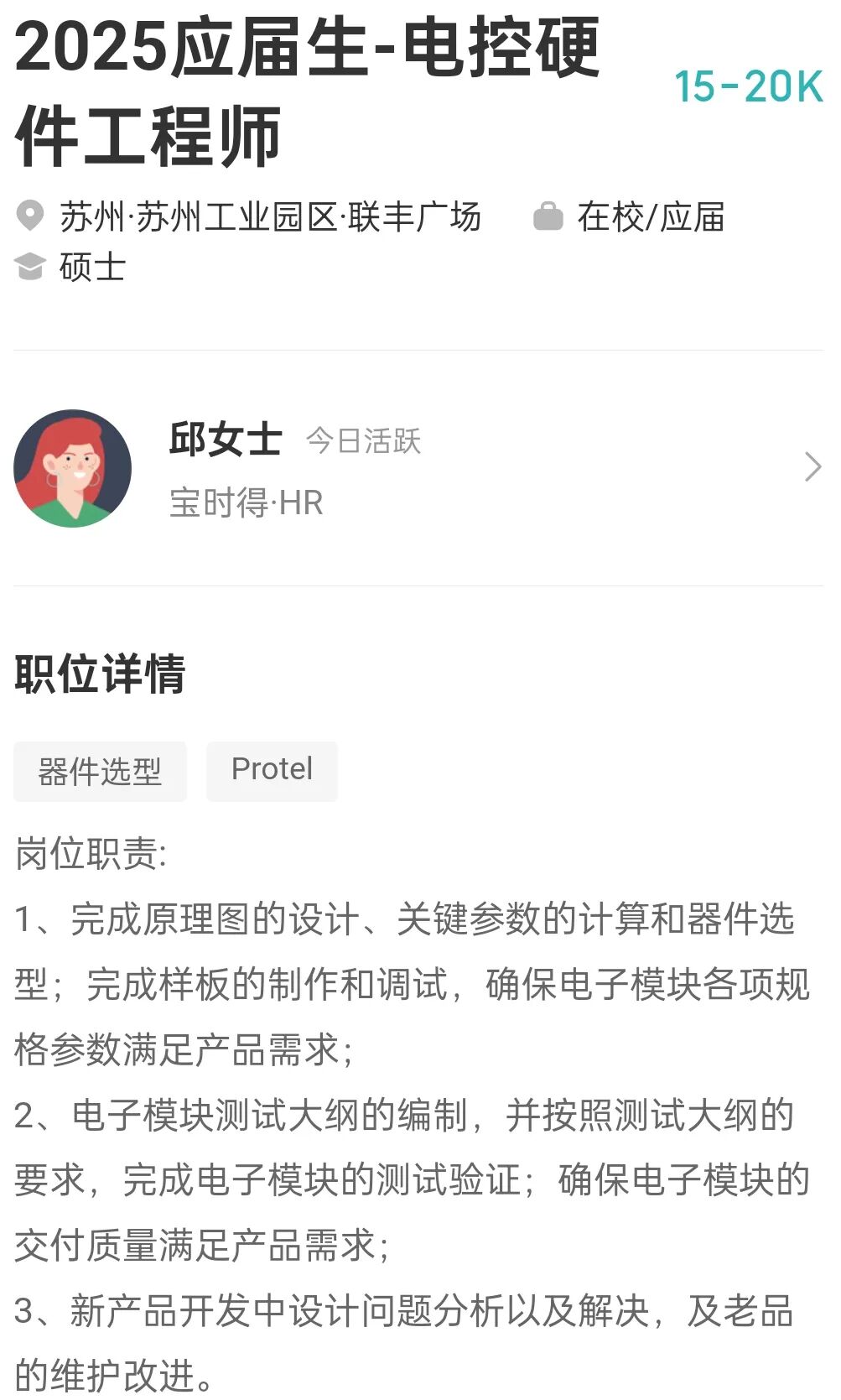This screenshot has width=841, height=1400.
Task: Tap the Protel skill chip
Action: (272, 770)
